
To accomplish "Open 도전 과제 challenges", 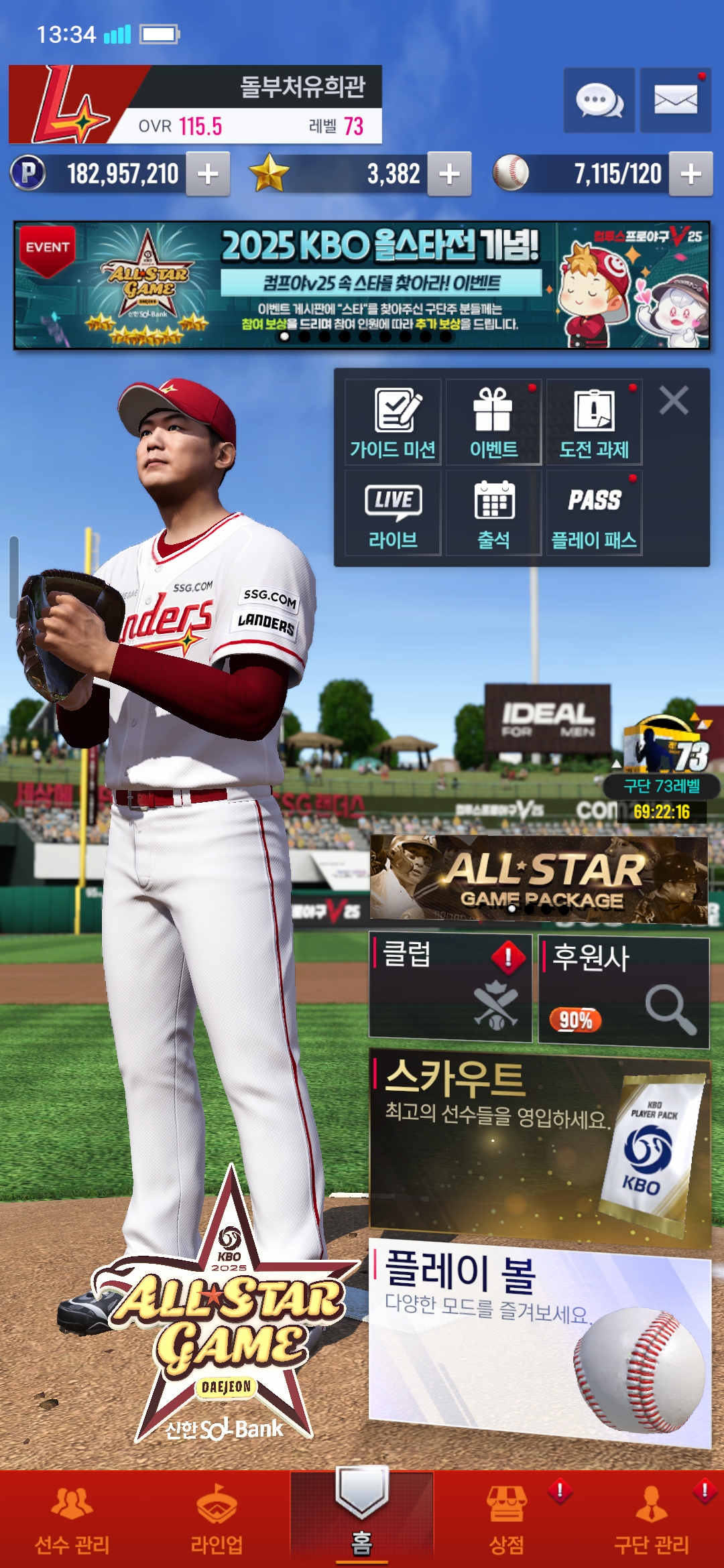I will click(594, 422).
